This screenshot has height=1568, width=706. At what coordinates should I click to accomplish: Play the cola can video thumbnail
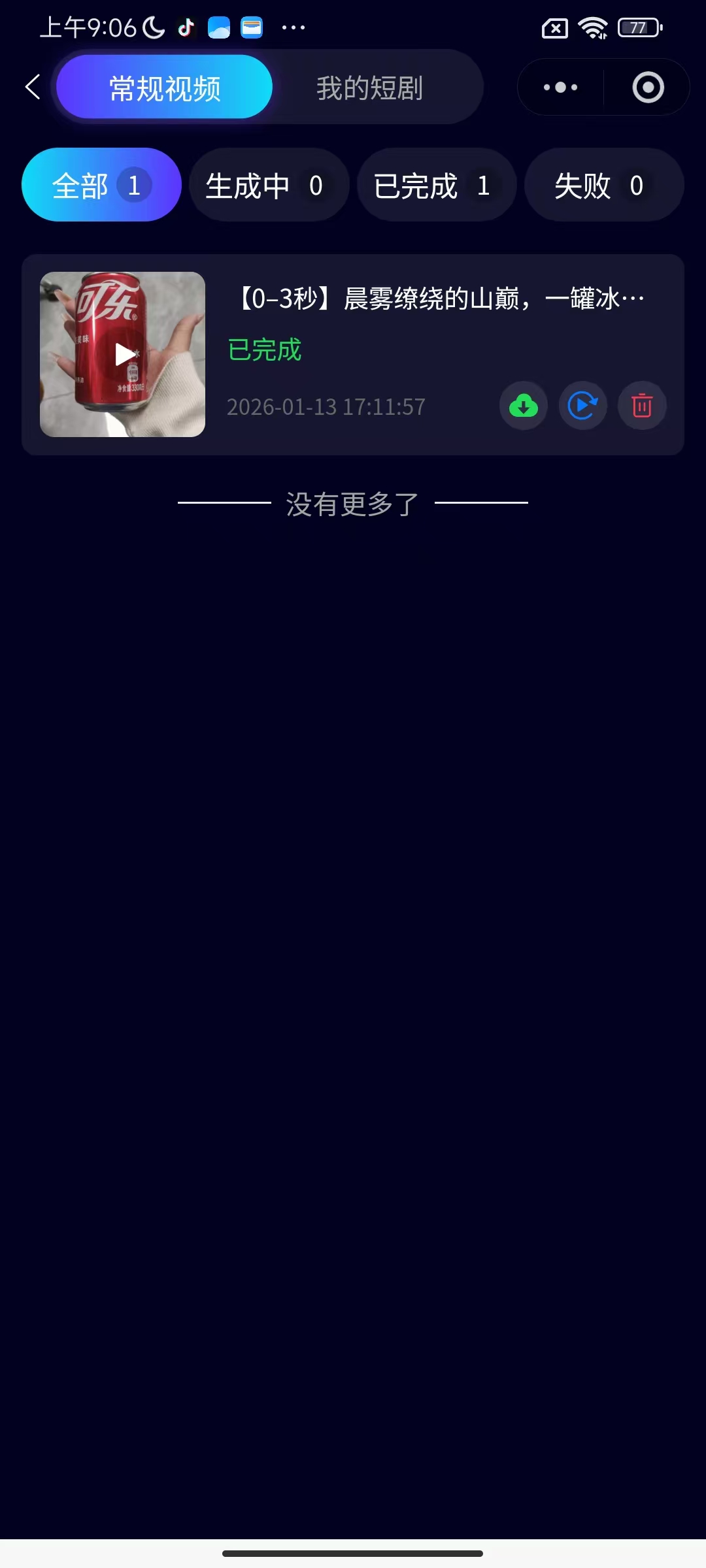pos(123,354)
